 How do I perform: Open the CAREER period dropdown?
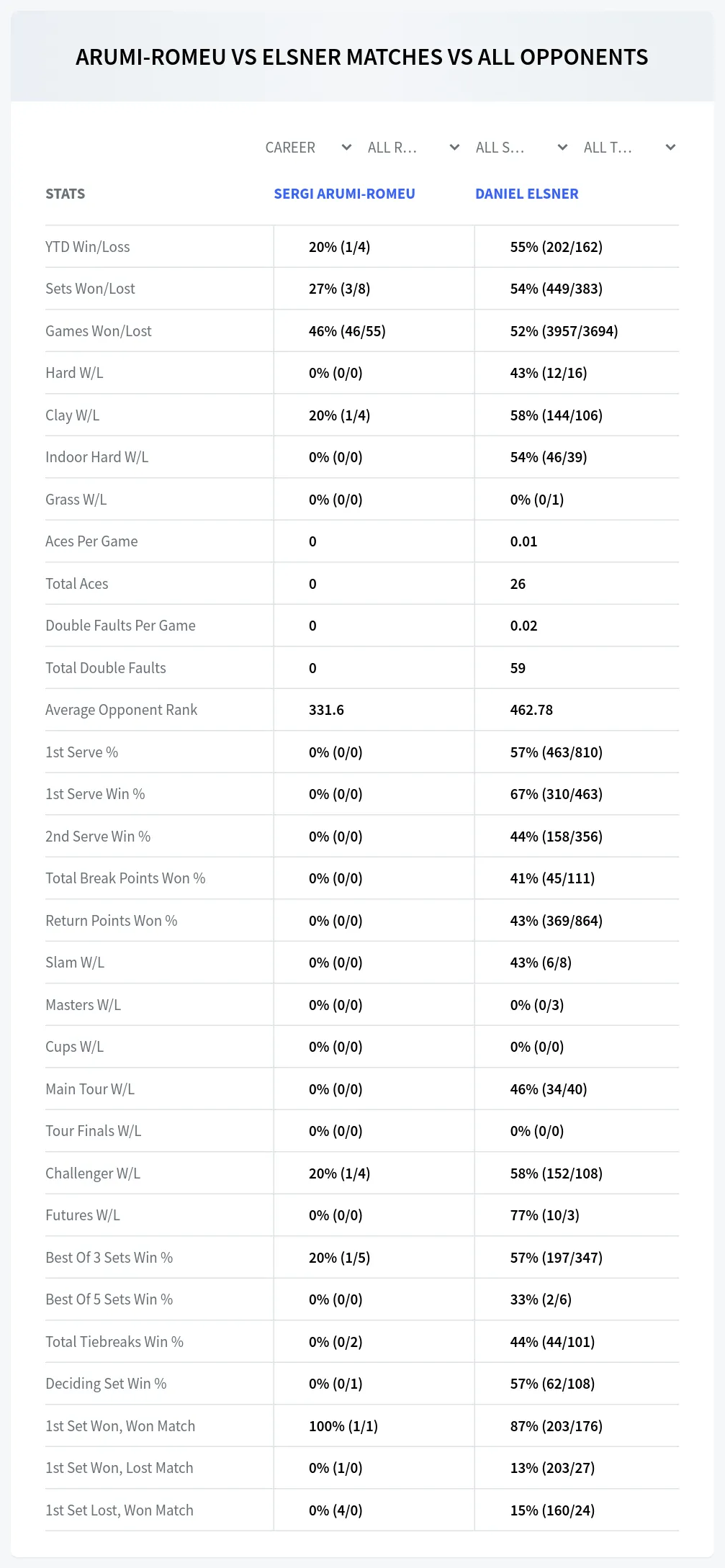click(x=308, y=148)
